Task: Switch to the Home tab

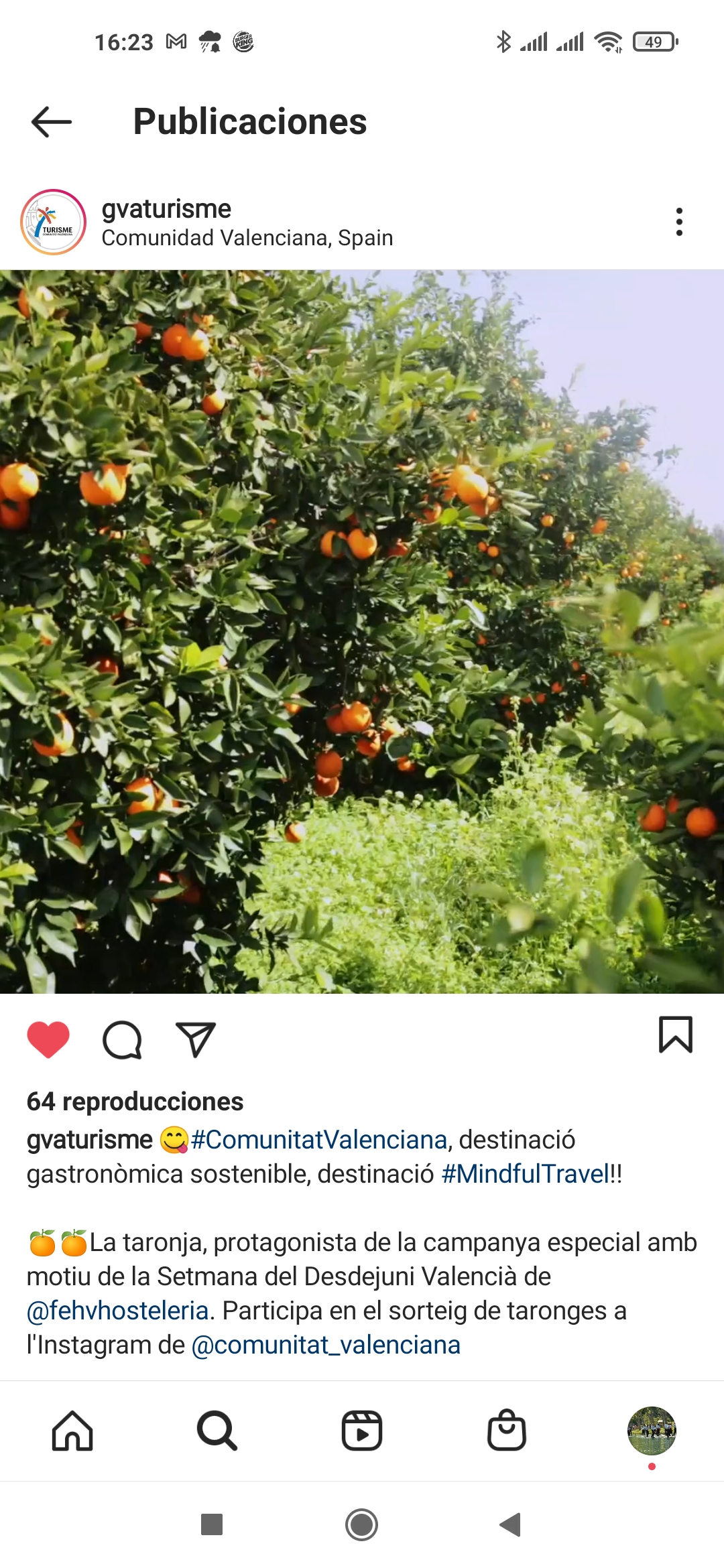Action: coord(72,1431)
